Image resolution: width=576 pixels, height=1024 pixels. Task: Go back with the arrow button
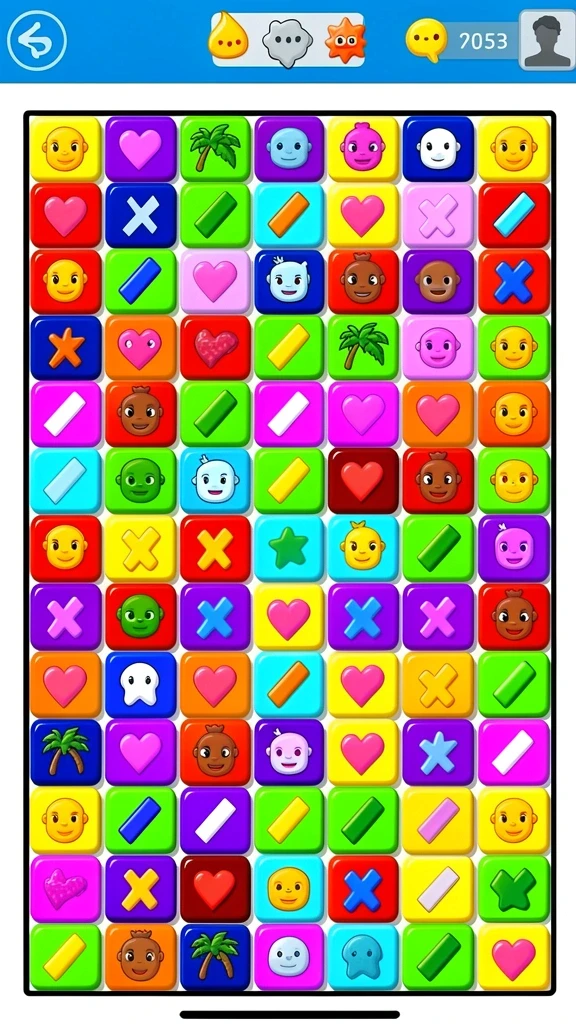point(37,40)
